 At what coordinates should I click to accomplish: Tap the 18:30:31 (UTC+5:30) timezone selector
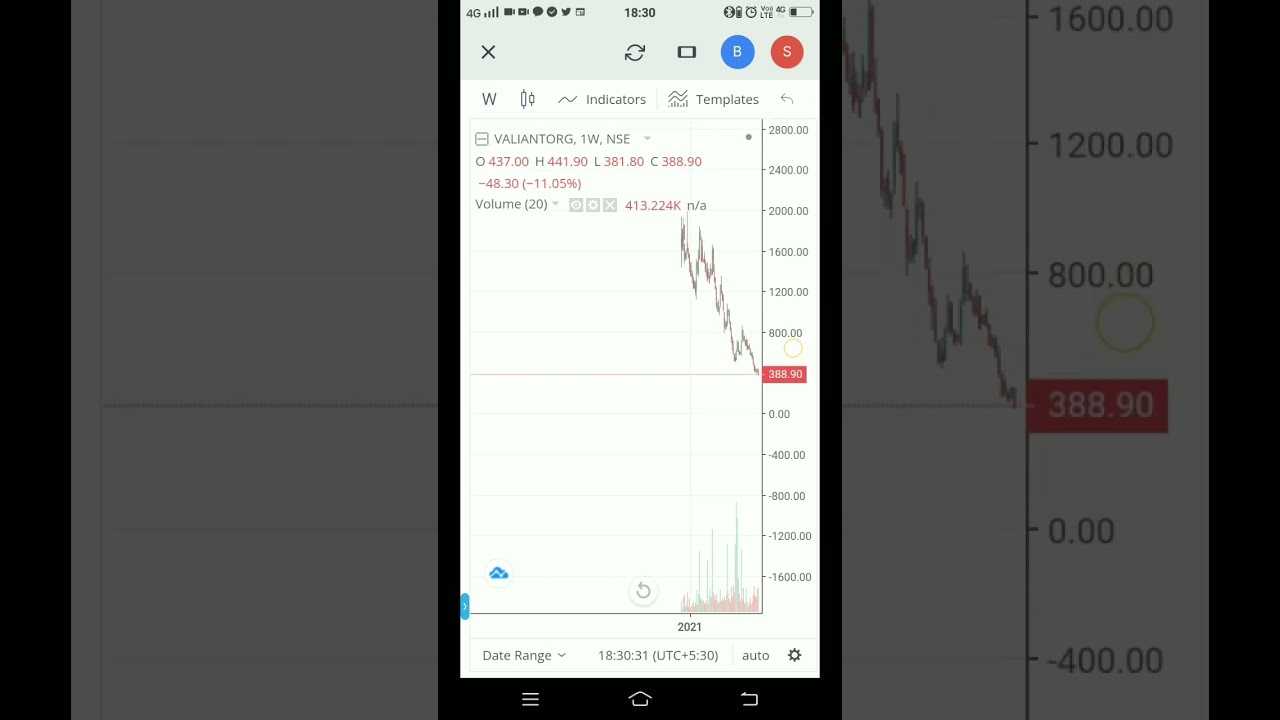click(x=658, y=655)
